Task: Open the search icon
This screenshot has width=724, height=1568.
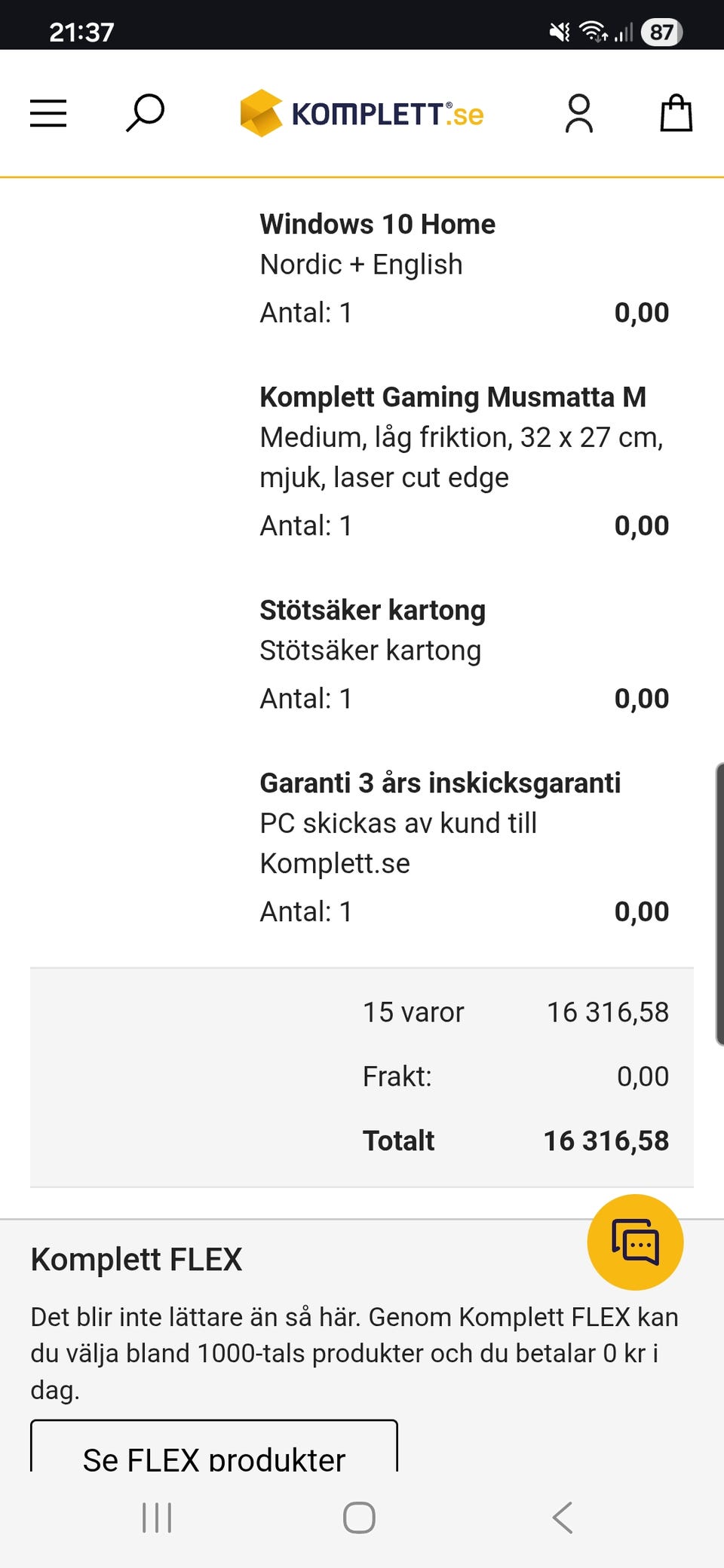Action: click(144, 113)
